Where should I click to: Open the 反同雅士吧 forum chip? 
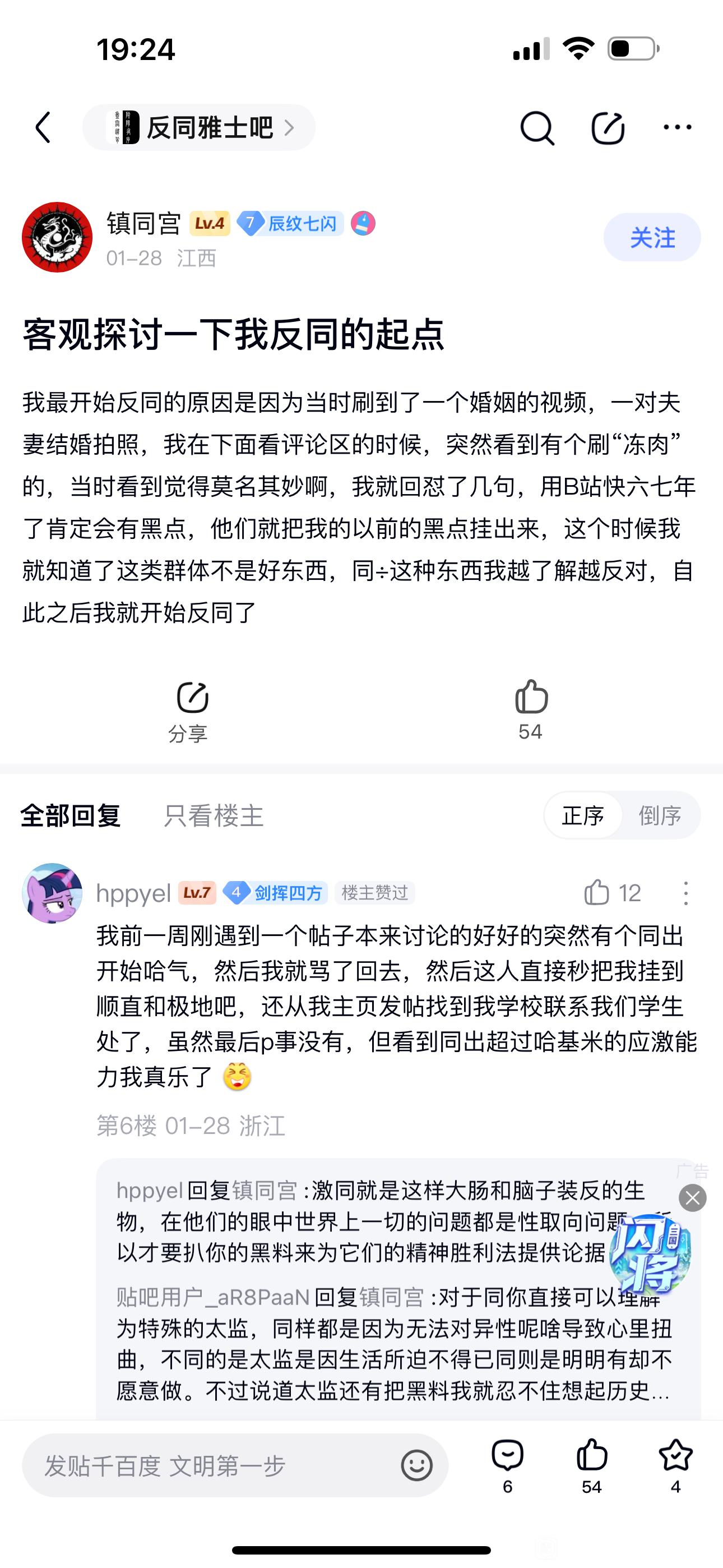pyautogui.click(x=199, y=128)
